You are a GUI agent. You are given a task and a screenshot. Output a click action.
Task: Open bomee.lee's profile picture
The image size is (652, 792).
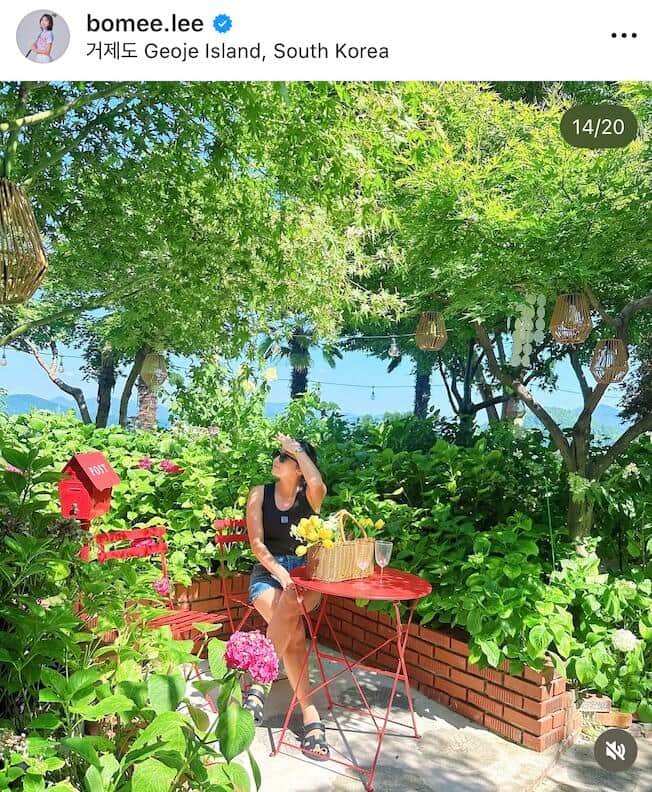pyautogui.click(x=43, y=37)
